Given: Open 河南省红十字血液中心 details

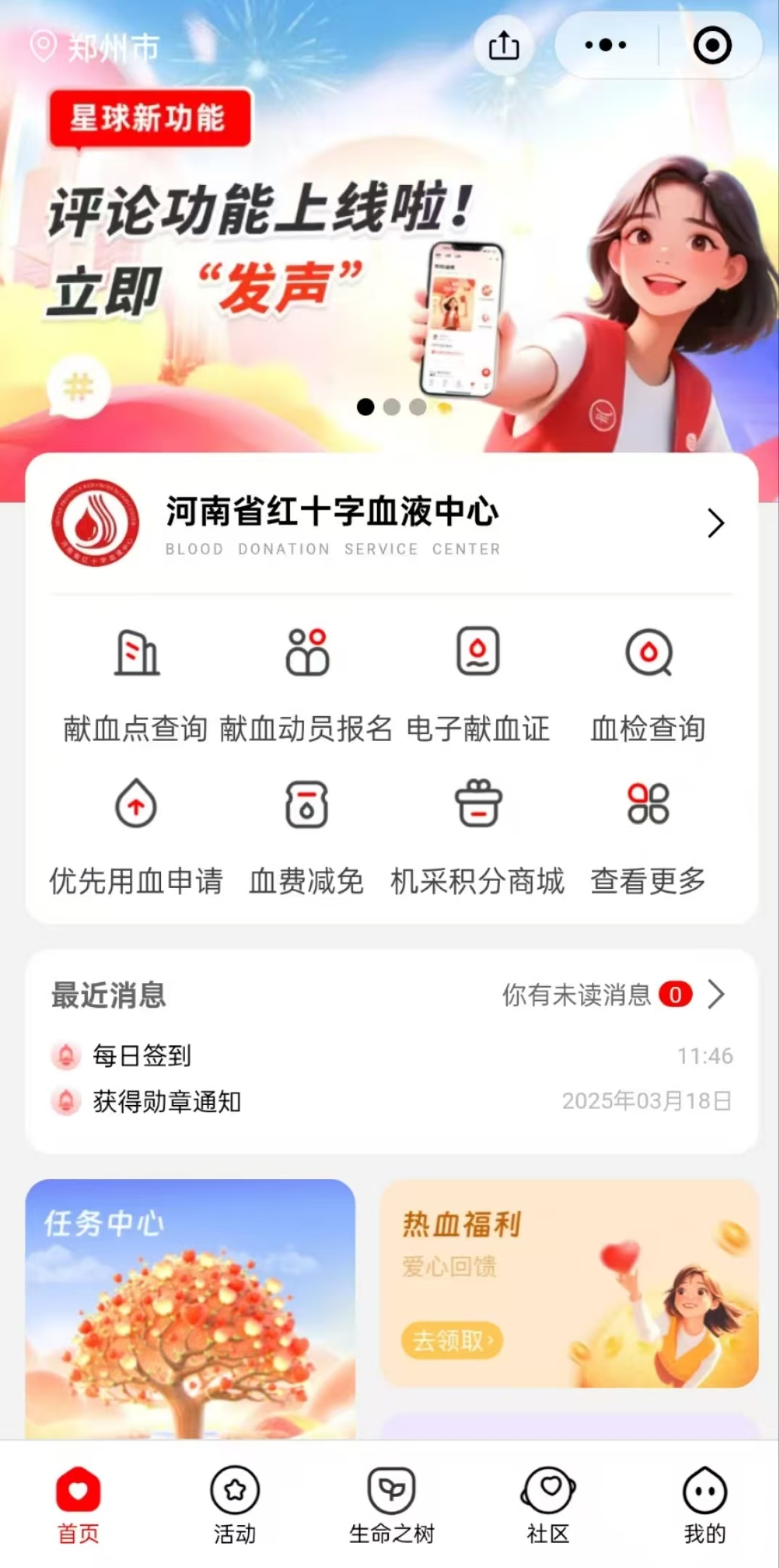Looking at the screenshot, I should pos(389,523).
